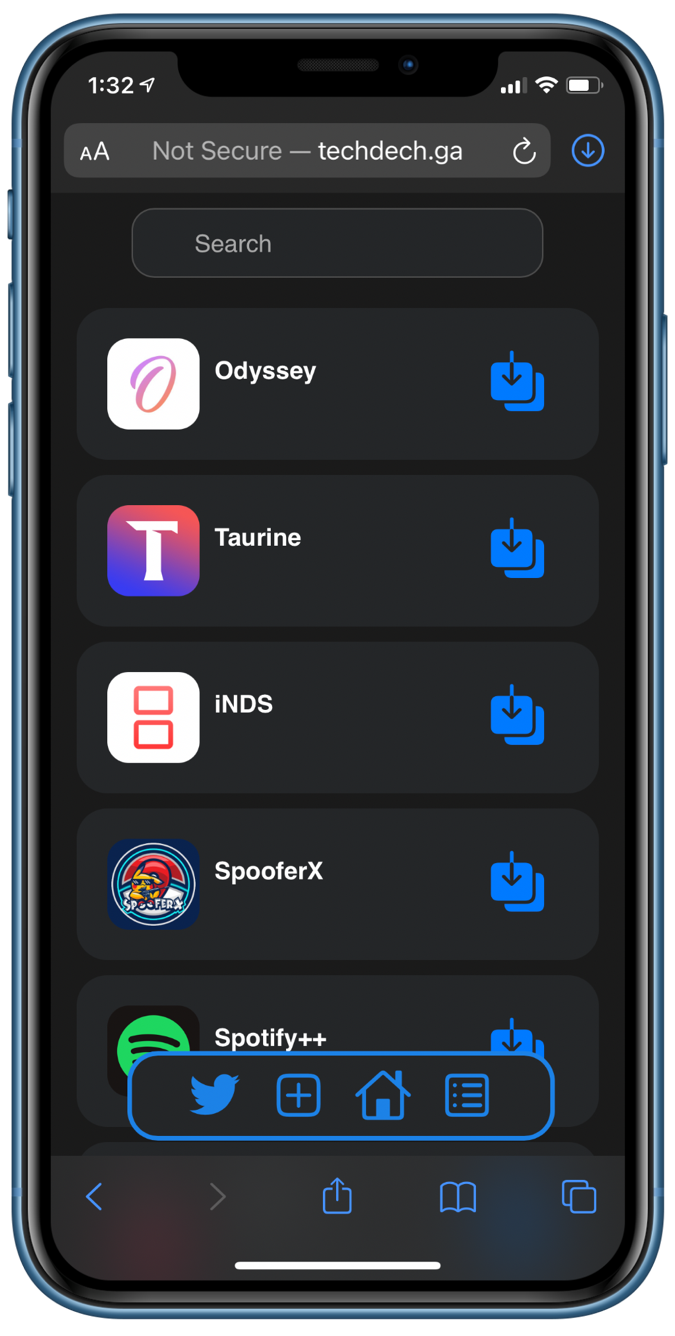
Task: Show open Safari tabs
Action: pos(578,1196)
